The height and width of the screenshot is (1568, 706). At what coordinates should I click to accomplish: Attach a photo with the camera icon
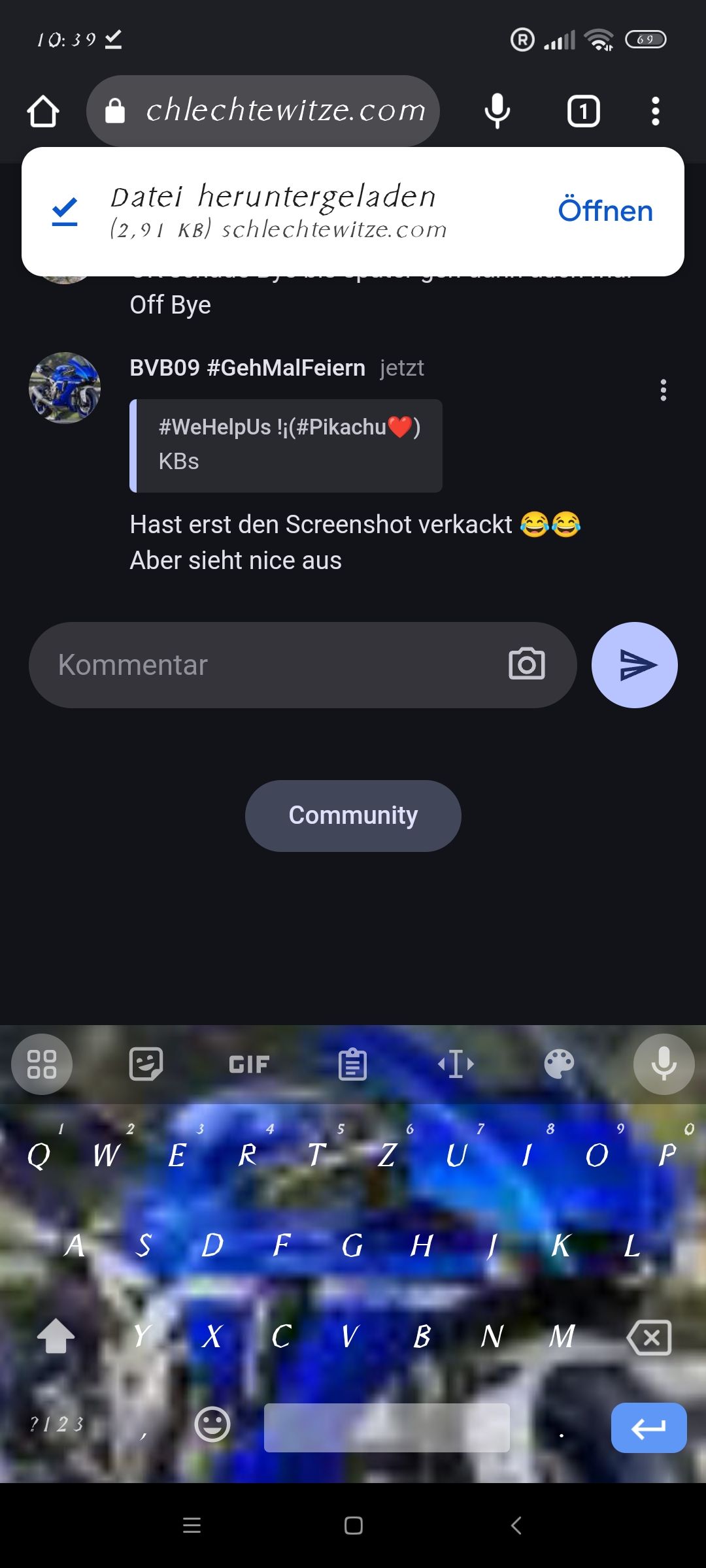[526, 664]
